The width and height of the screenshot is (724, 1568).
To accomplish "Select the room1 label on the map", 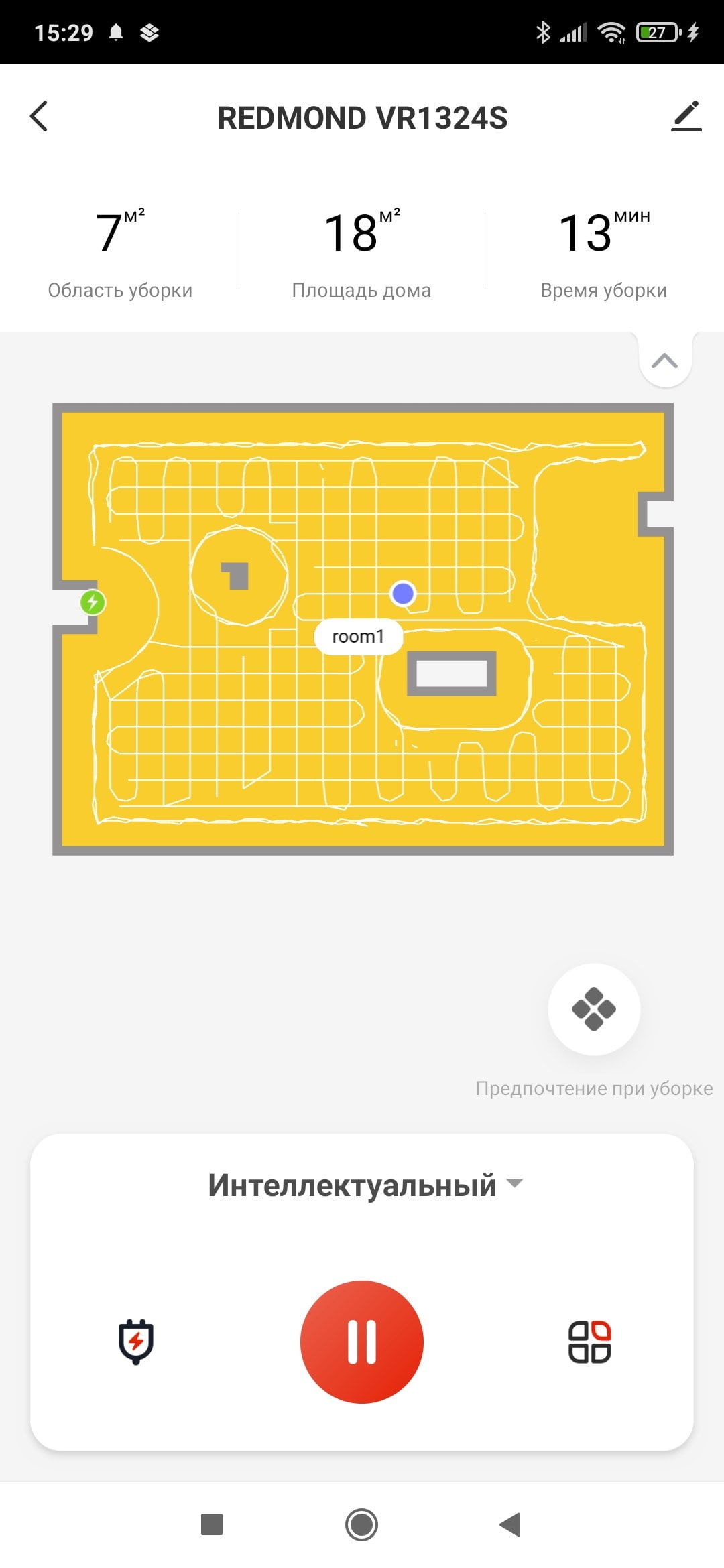I will tap(359, 636).
